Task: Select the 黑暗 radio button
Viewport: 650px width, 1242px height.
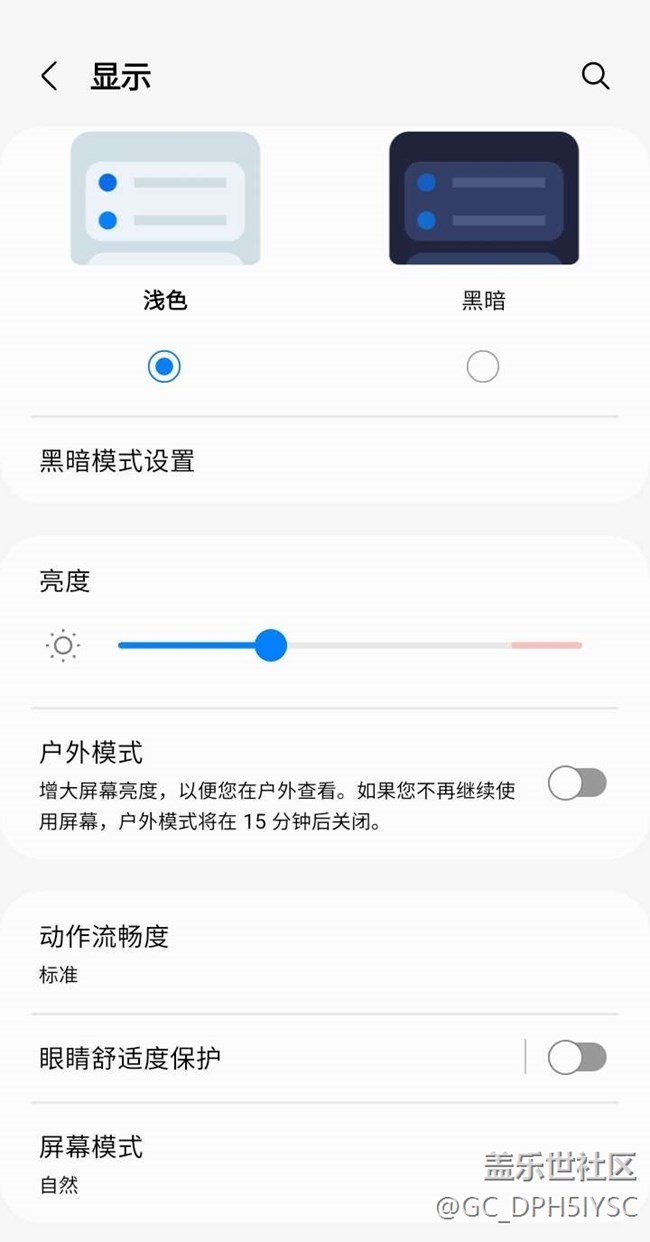Action: 482,367
